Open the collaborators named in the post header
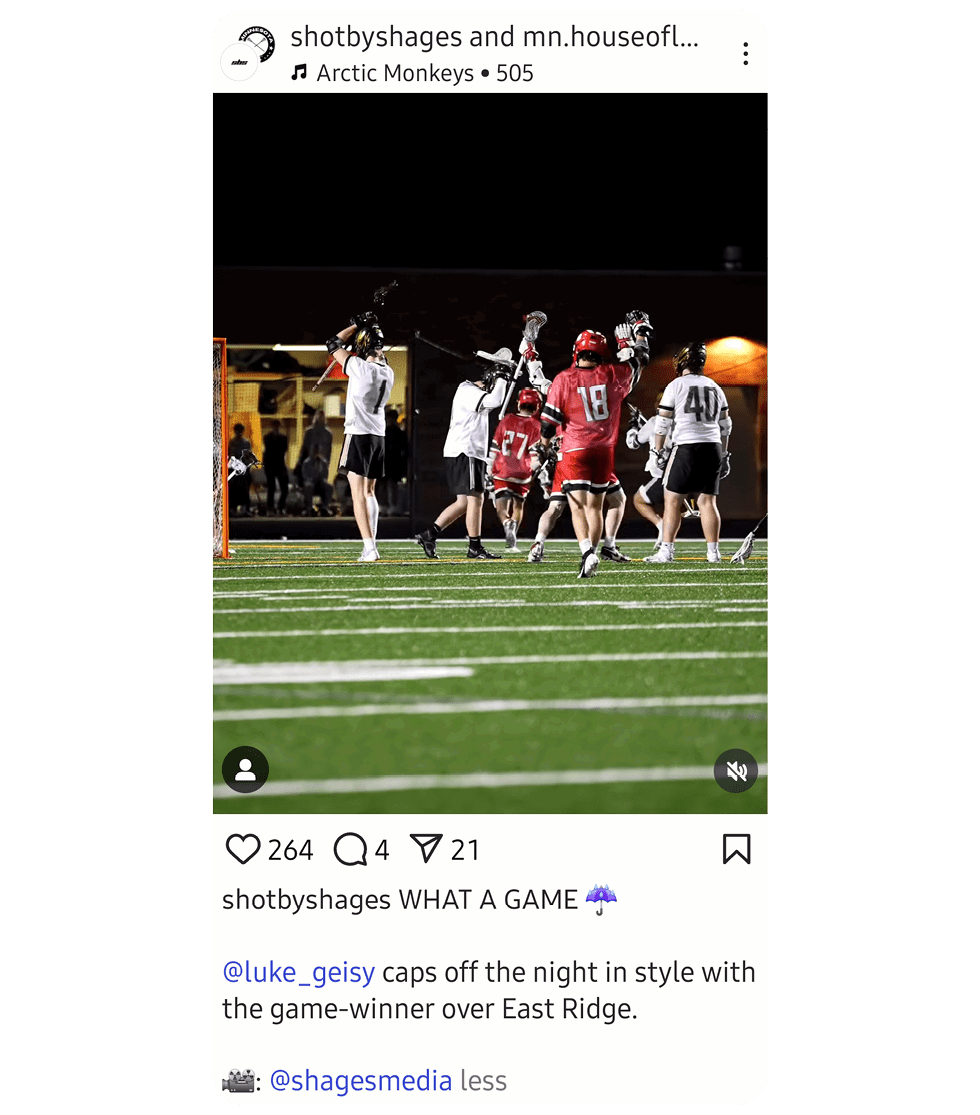Image resolution: width=980 pixels, height=1115 pixels. pos(494,38)
